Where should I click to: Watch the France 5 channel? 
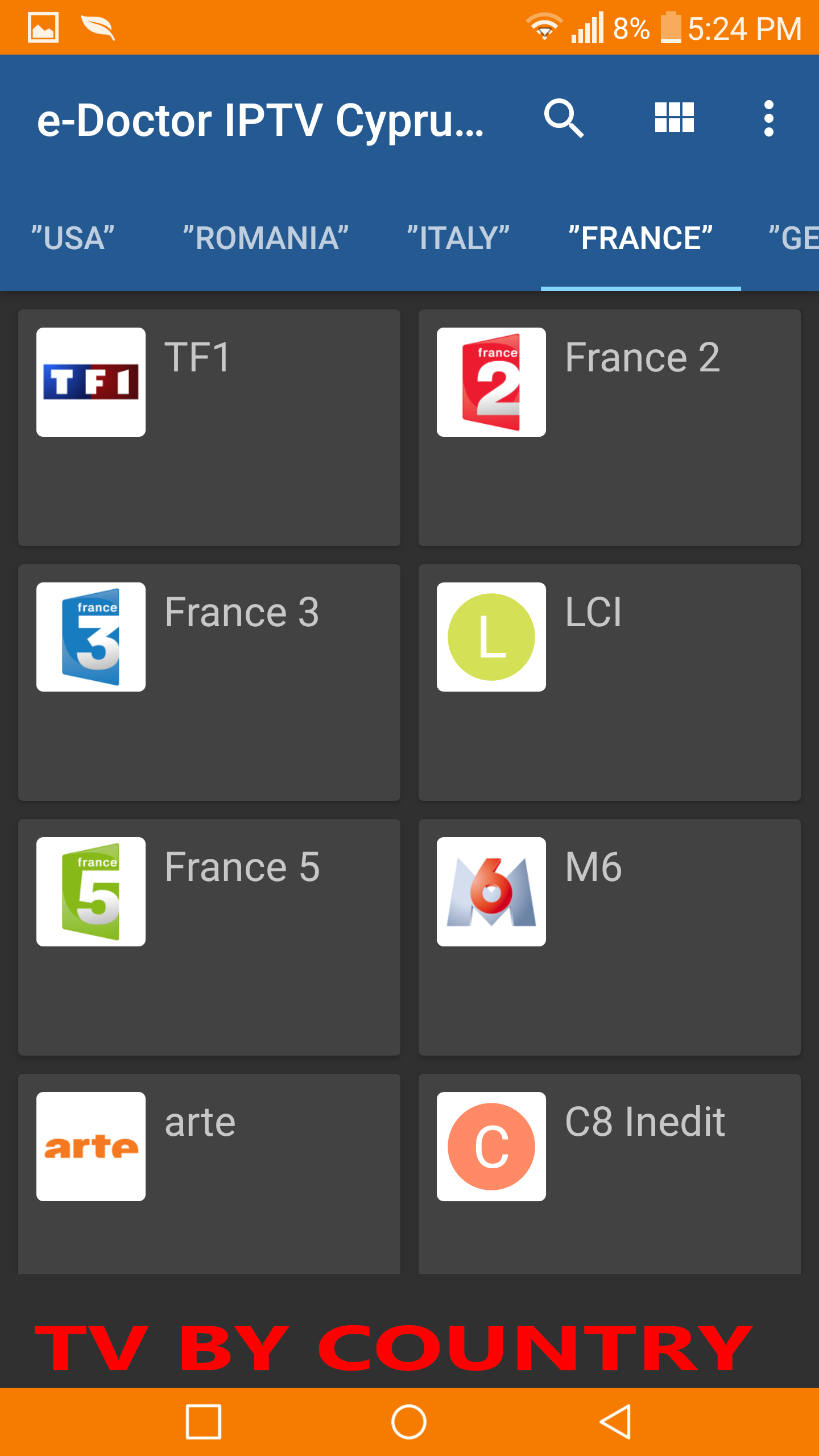point(209,937)
